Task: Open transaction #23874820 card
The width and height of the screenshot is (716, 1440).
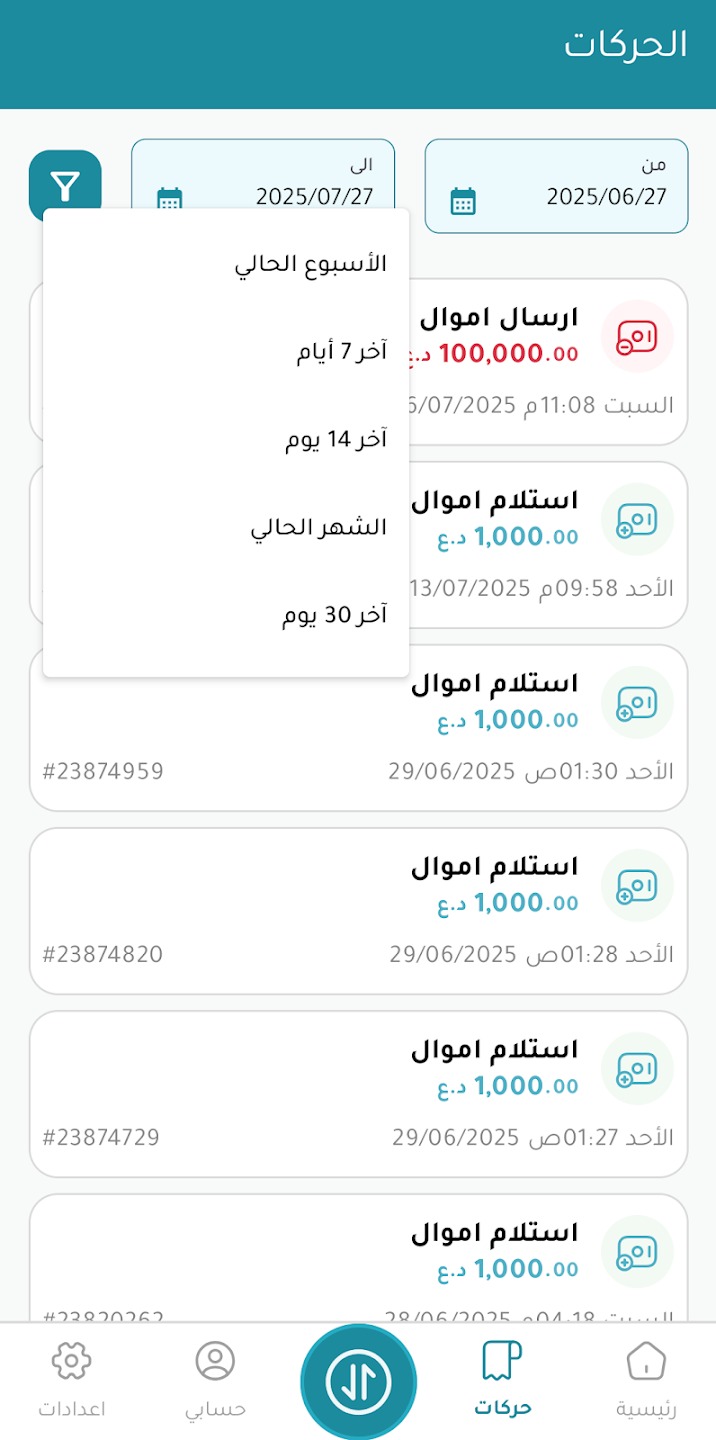Action: click(358, 910)
